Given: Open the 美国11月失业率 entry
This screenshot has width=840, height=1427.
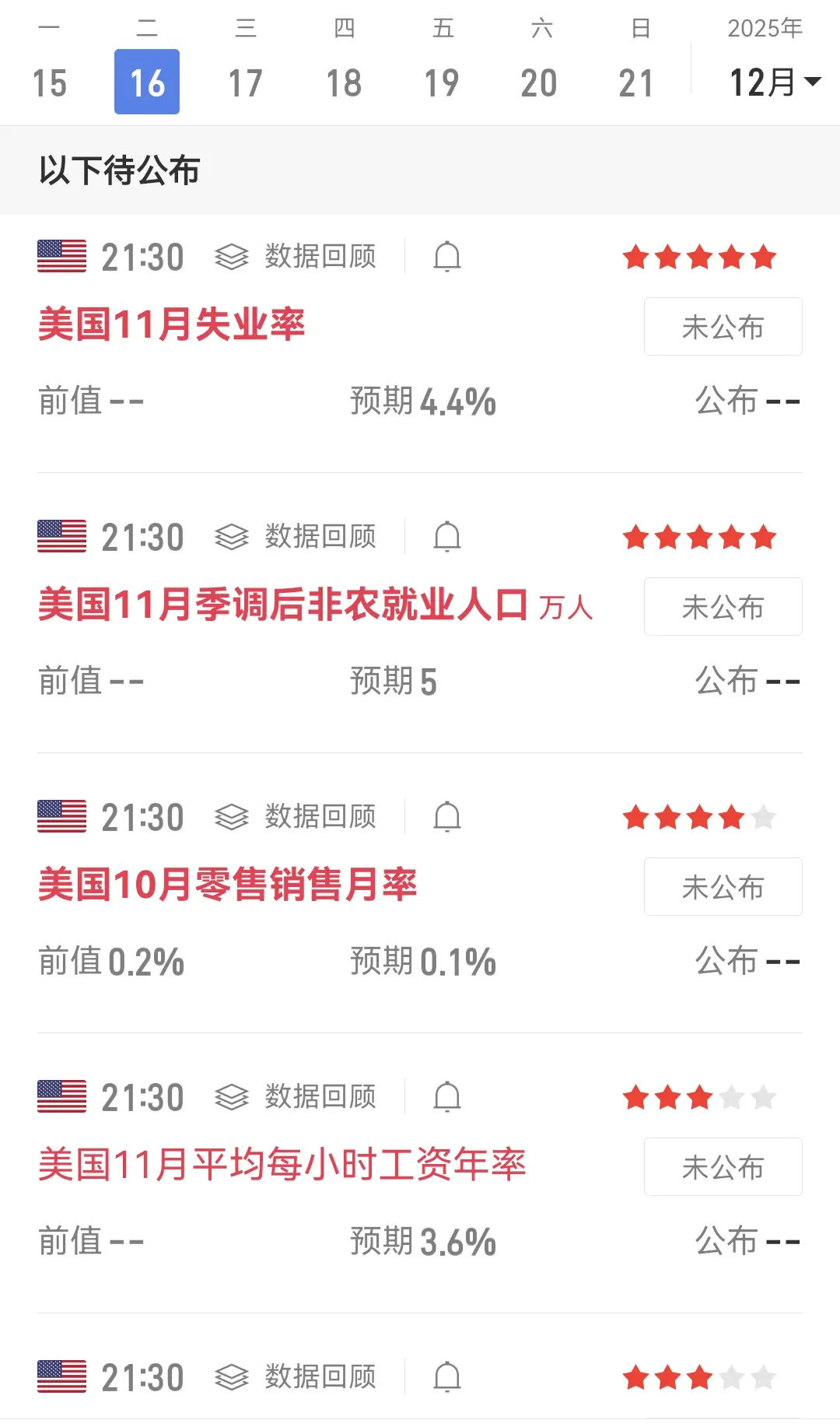Looking at the screenshot, I should point(171,324).
